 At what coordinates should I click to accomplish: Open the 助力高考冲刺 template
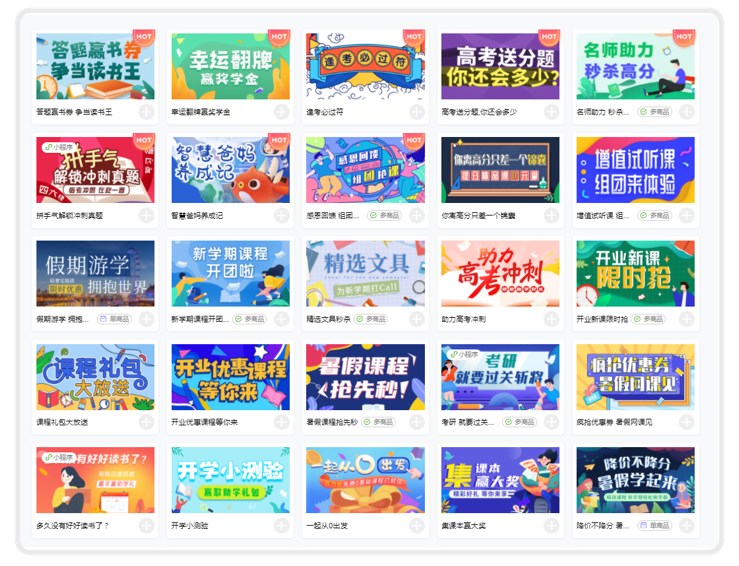pyautogui.click(x=500, y=273)
